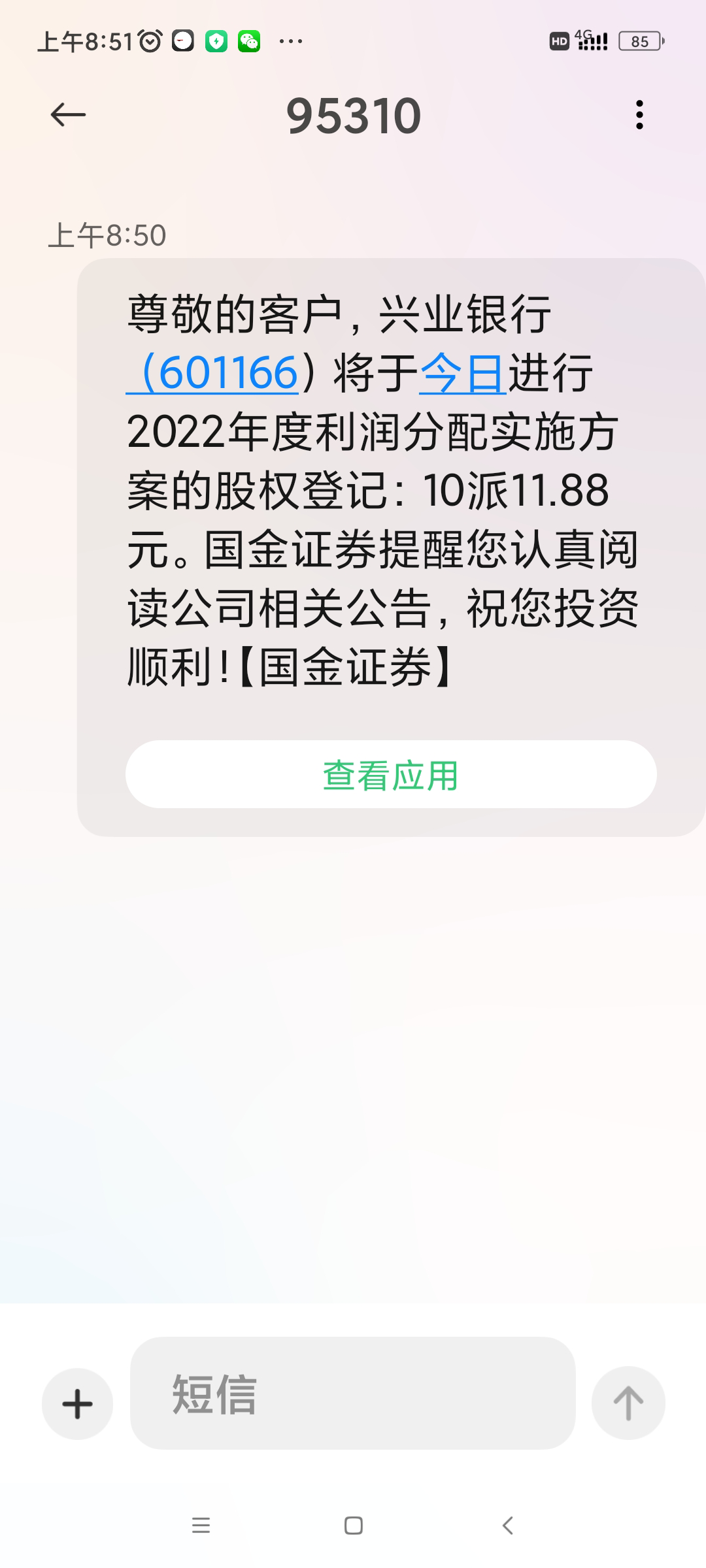The height and width of the screenshot is (1568, 706).
Task: Open the three-dot overflow menu
Action: (639, 115)
